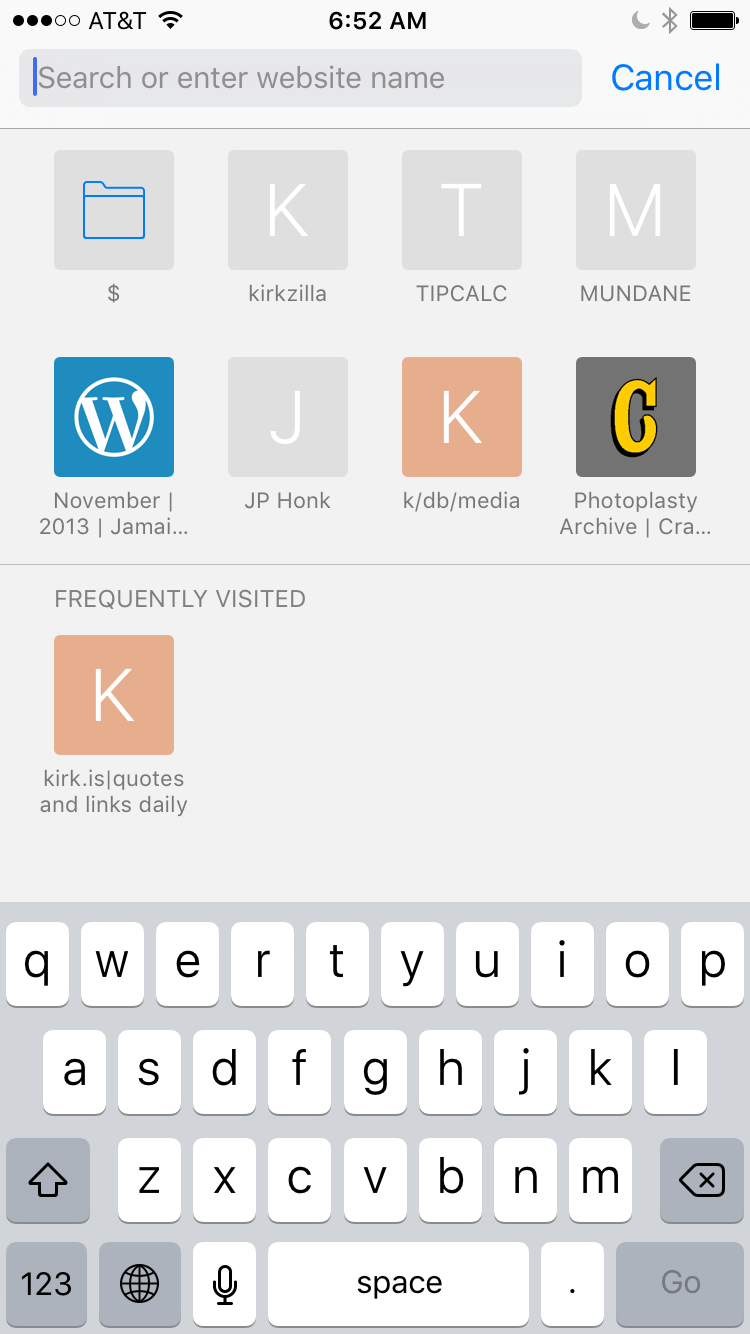750x1334 pixels.
Task: Switch to the numeric keypad with 123 key
Action: click(47, 1282)
